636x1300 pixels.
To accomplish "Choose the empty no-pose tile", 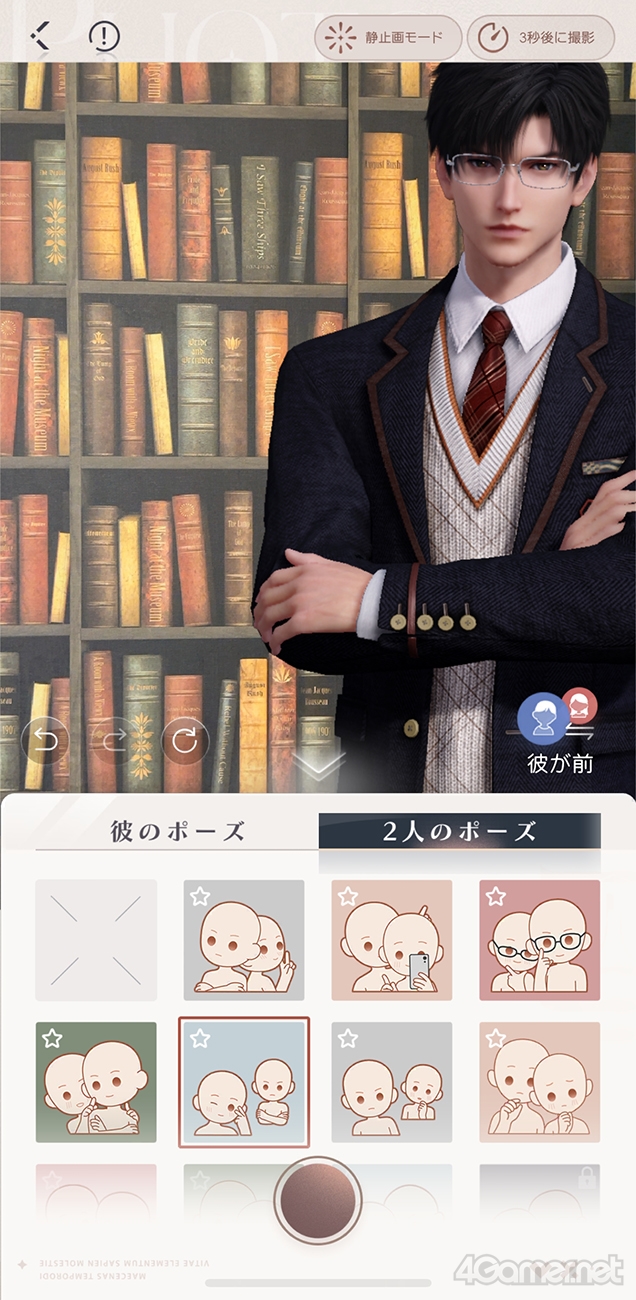I will 96,940.
